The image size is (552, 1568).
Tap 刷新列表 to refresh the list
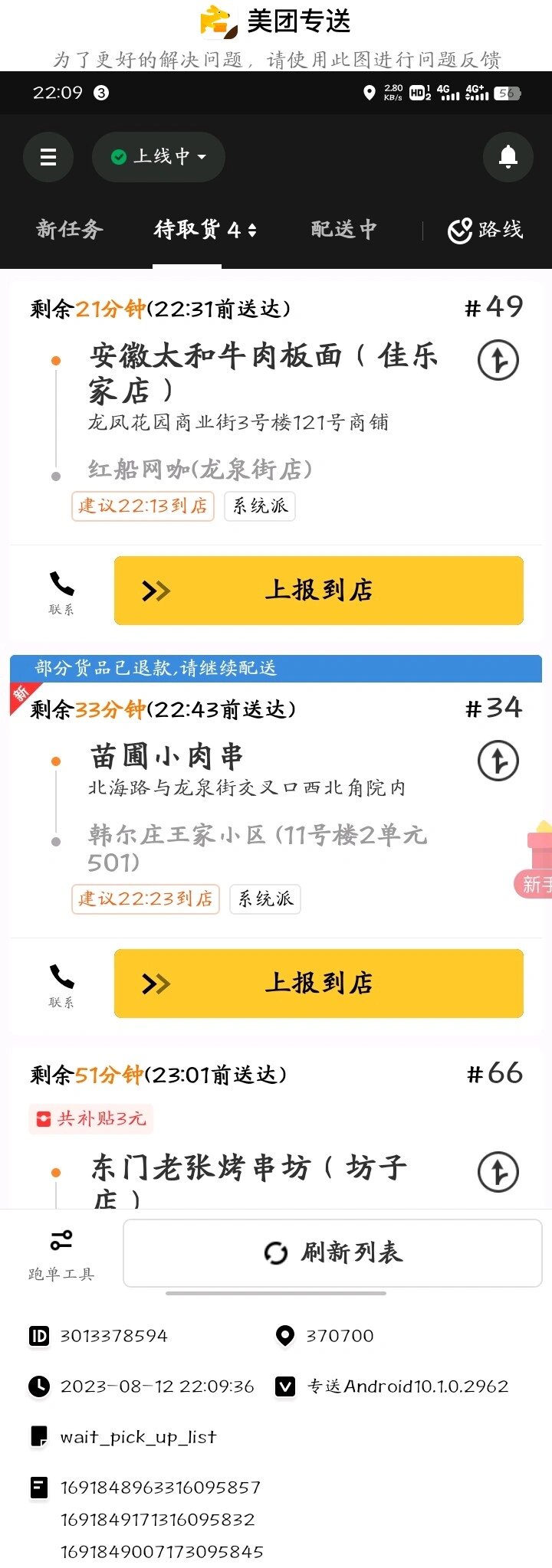(x=332, y=1253)
